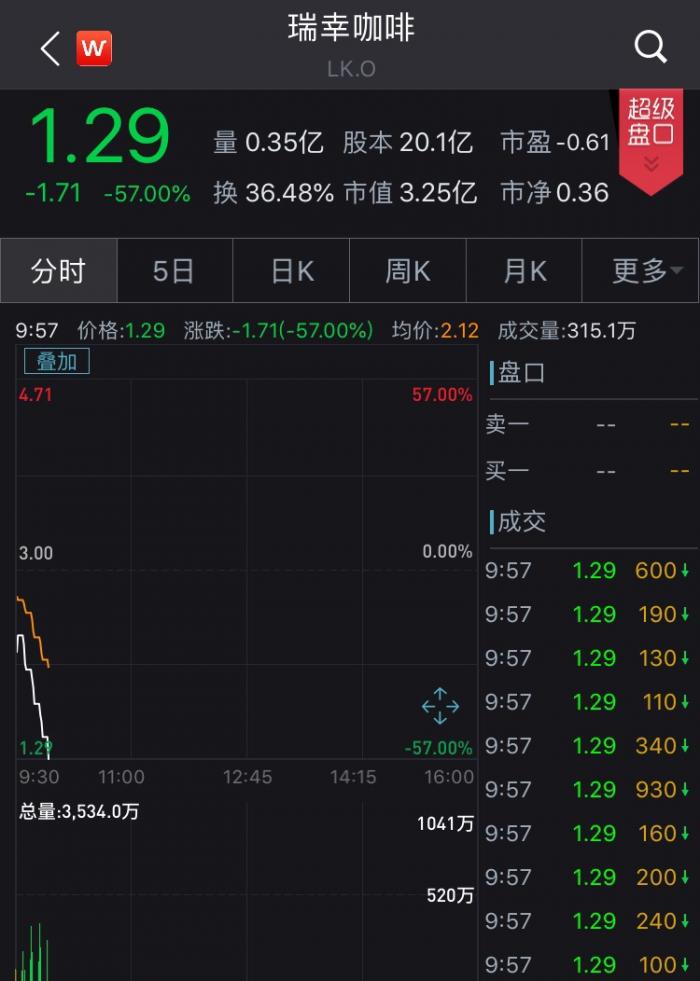Tap the 叠加 overlay button

(56, 361)
